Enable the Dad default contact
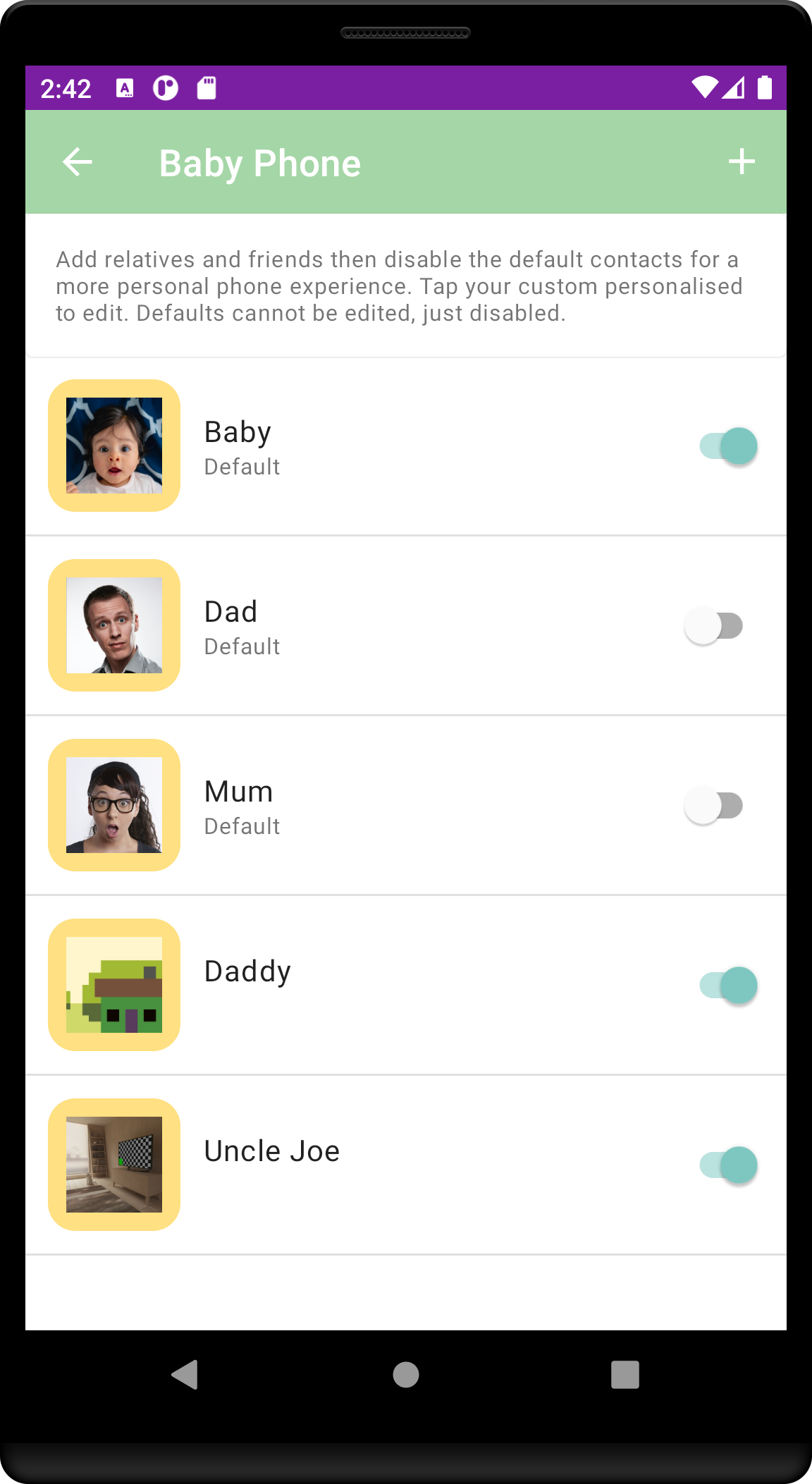This screenshot has width=812, height=1484. (x=713, y=626)
